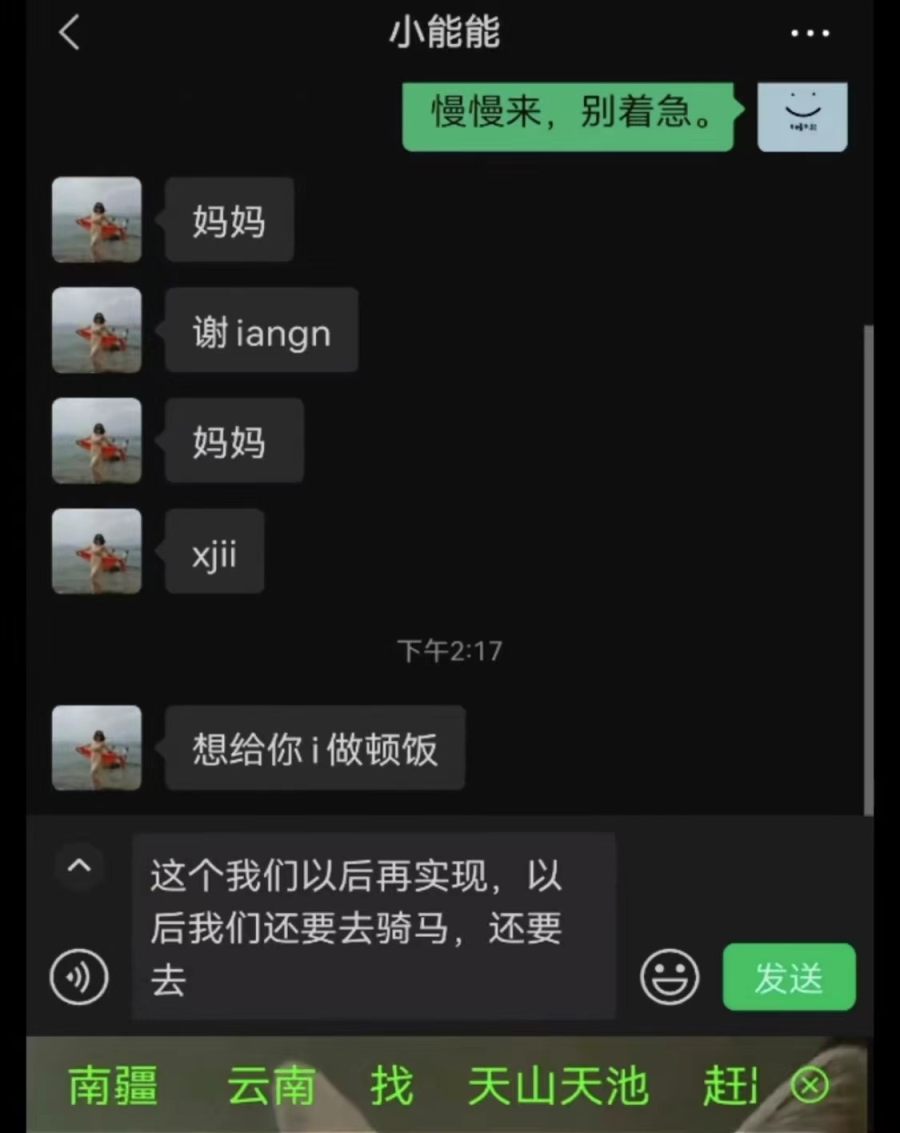Choose the 云南 suggestion

click(x=271, y=1087)
